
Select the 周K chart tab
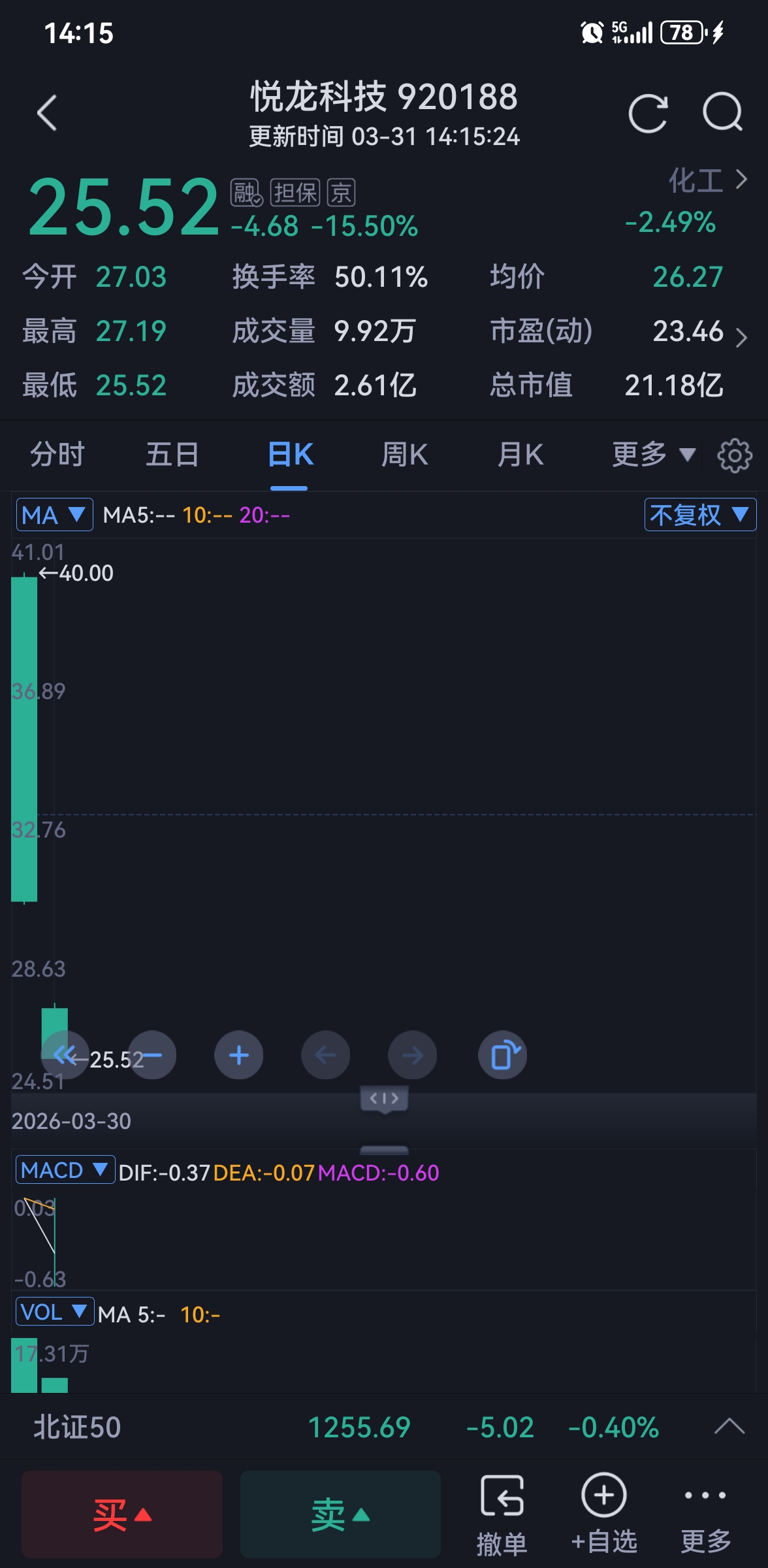tap(405, 455)
